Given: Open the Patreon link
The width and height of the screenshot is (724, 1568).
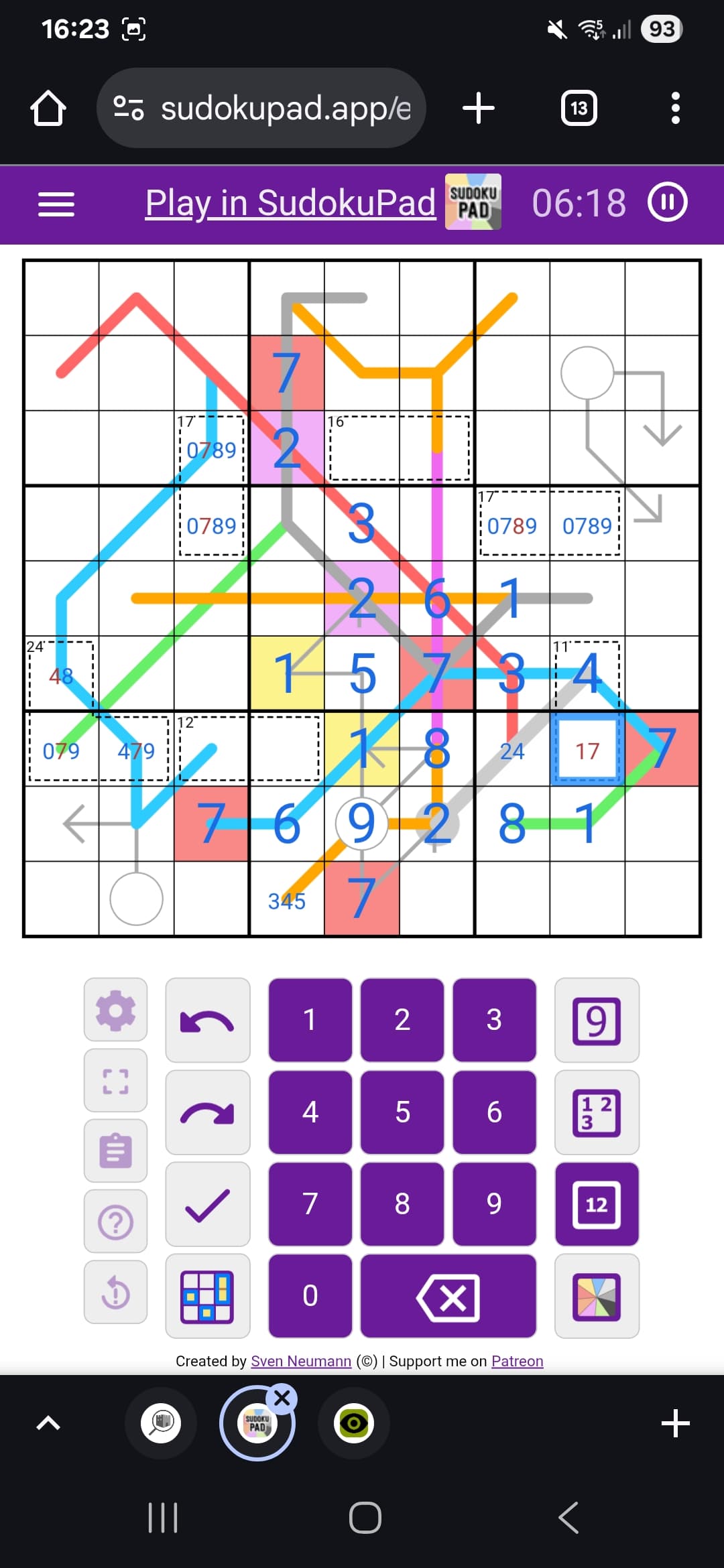Looking at the screenshot, I should (x=517, y=1361).
